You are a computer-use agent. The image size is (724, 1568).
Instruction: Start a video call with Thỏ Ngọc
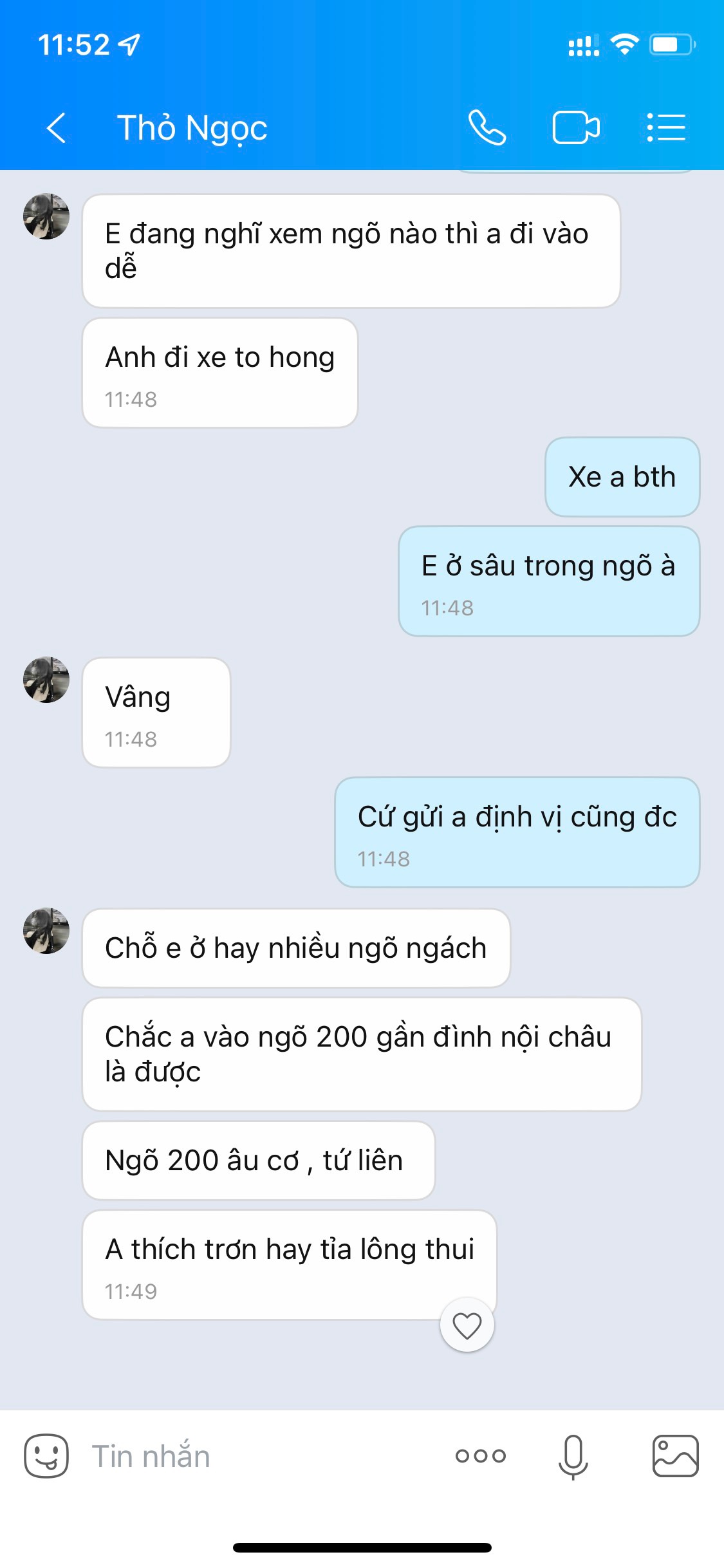tap(576, 127)
